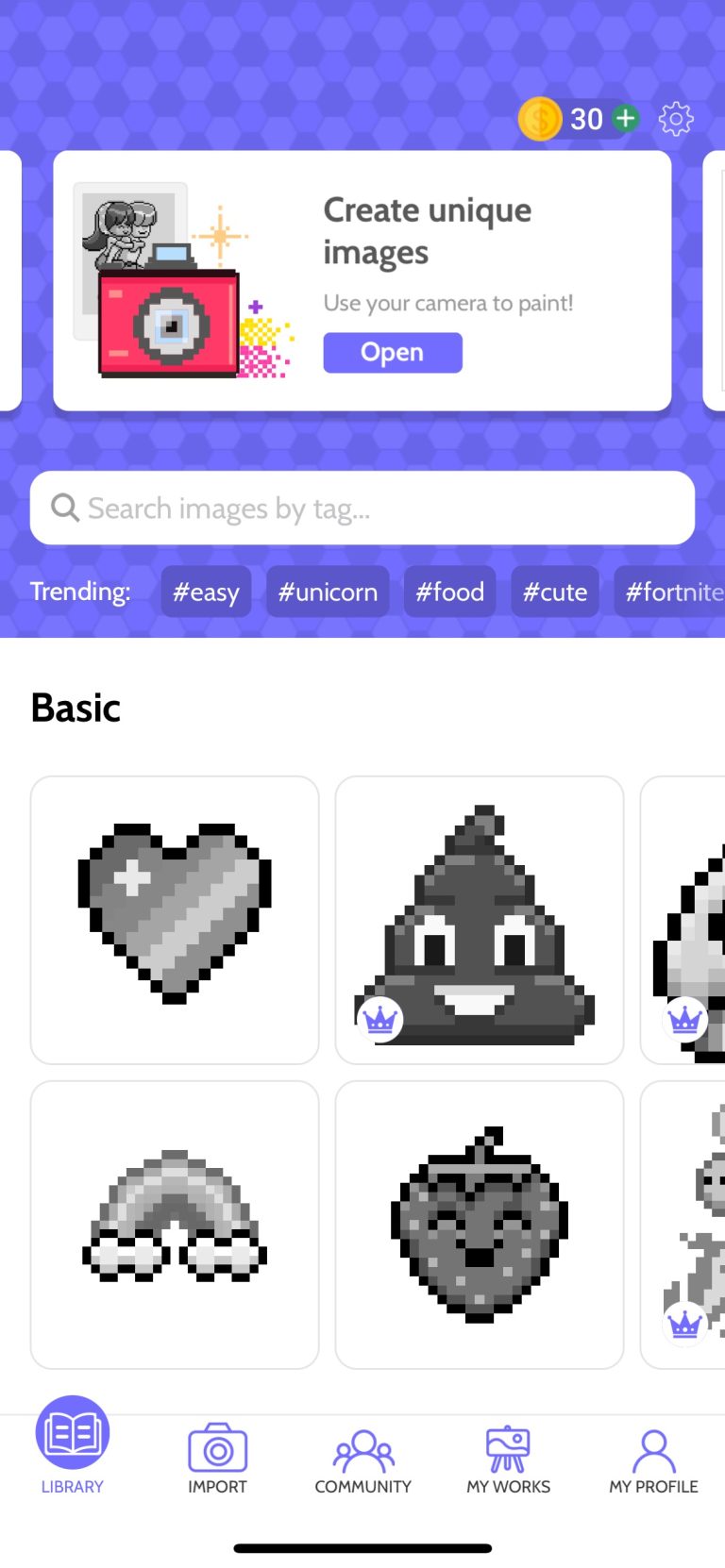This screenshot has height=1568, width=725.
Task: Tap Open on the camera banner
Action: (x=393, y=353)
